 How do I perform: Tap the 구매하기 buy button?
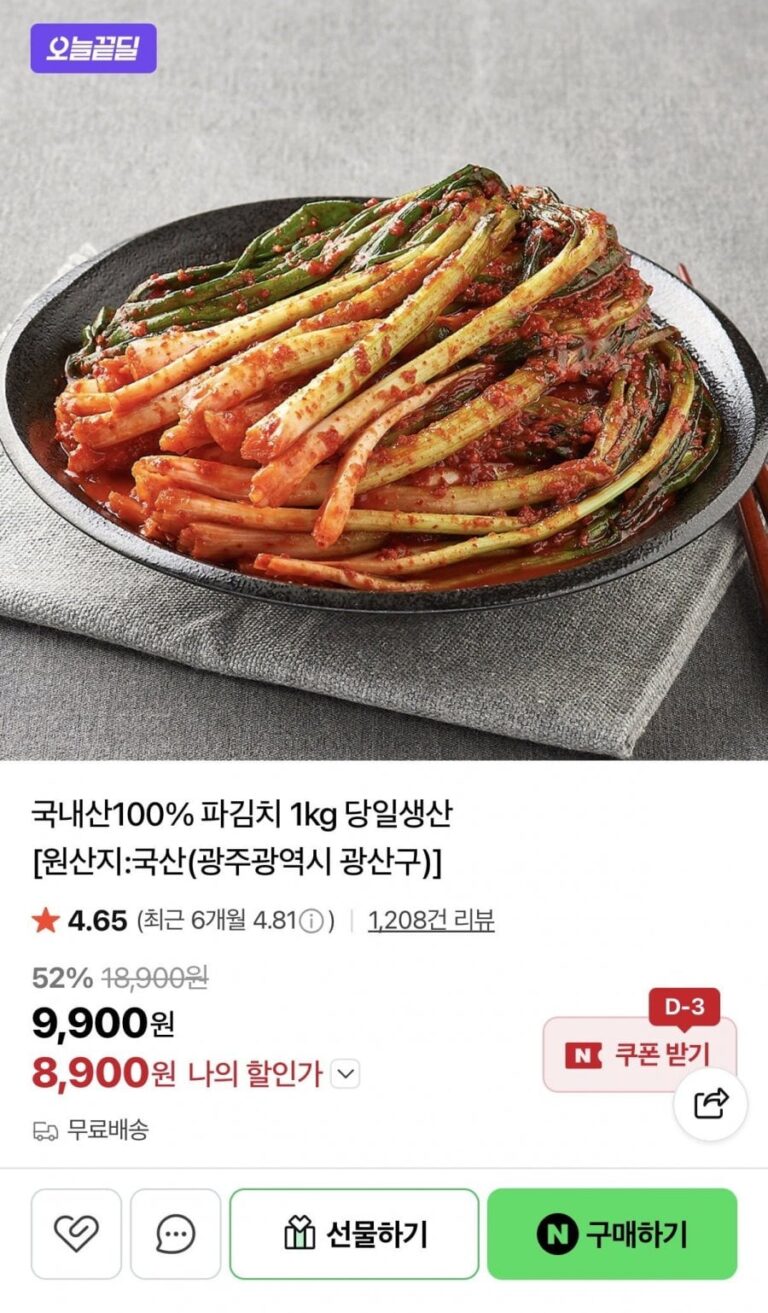click(611, 1234)
